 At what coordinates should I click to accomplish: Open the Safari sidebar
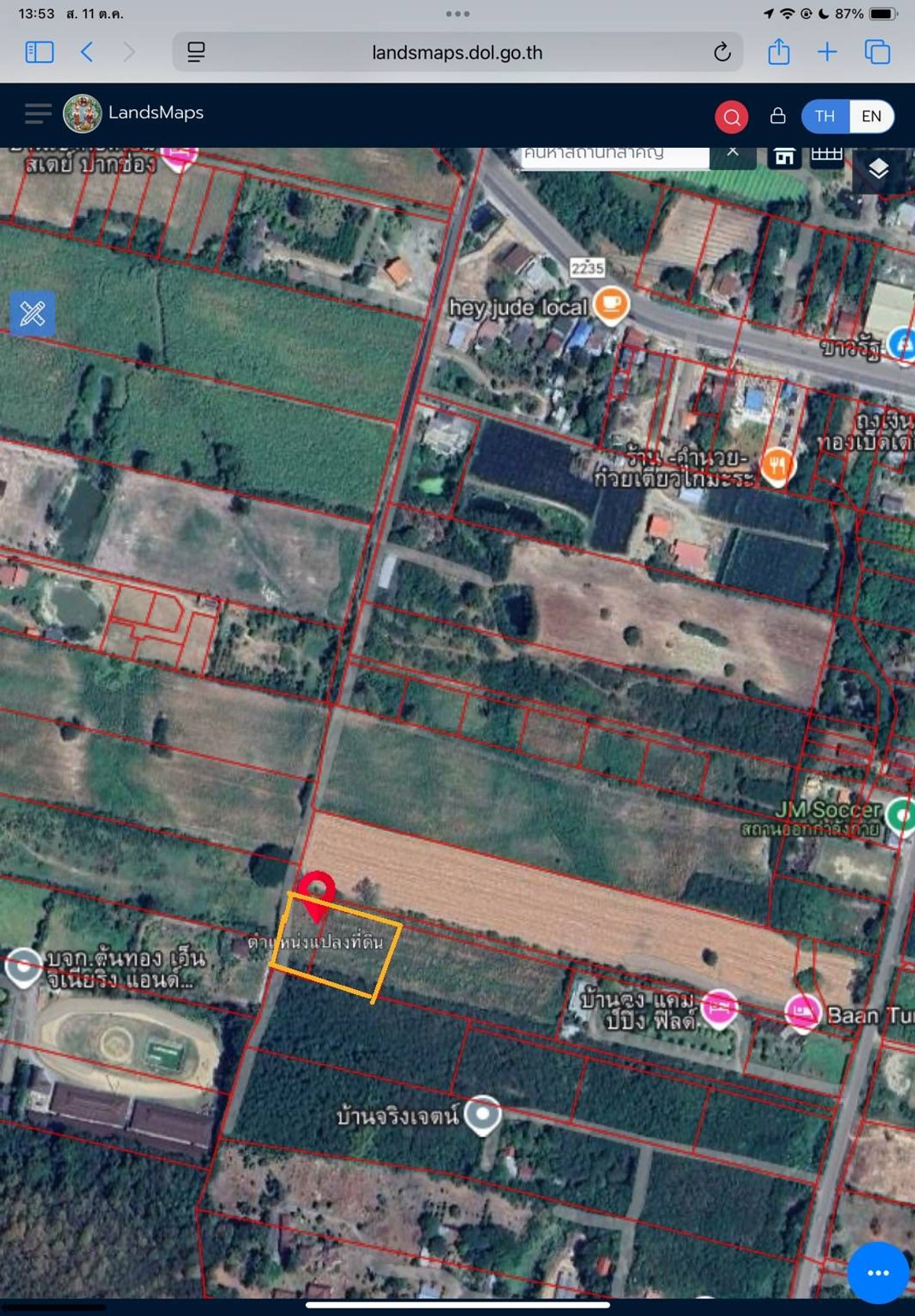tap(40, 52)
